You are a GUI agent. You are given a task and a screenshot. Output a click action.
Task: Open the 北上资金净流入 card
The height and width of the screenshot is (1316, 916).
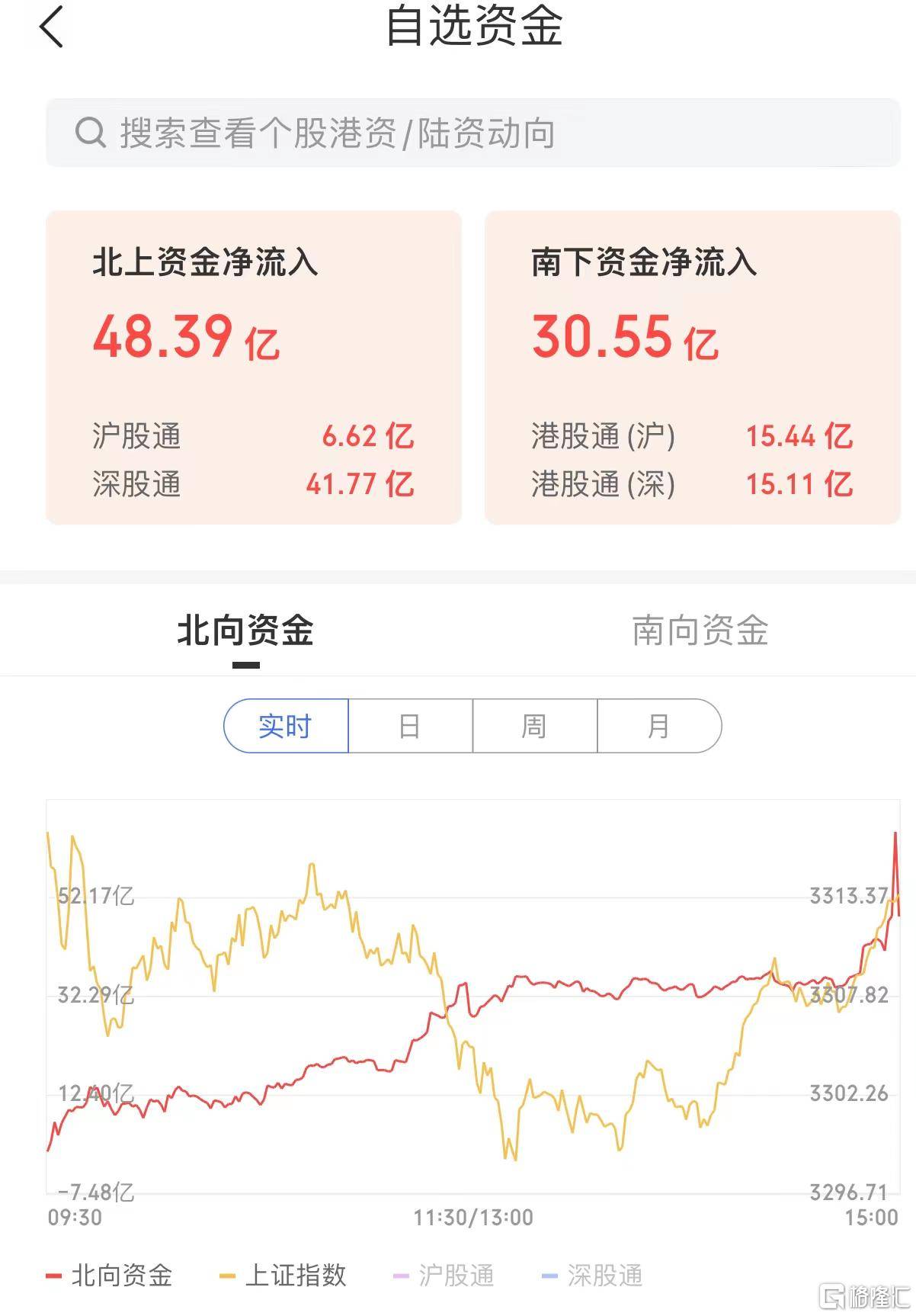click(x=254, y=368)
